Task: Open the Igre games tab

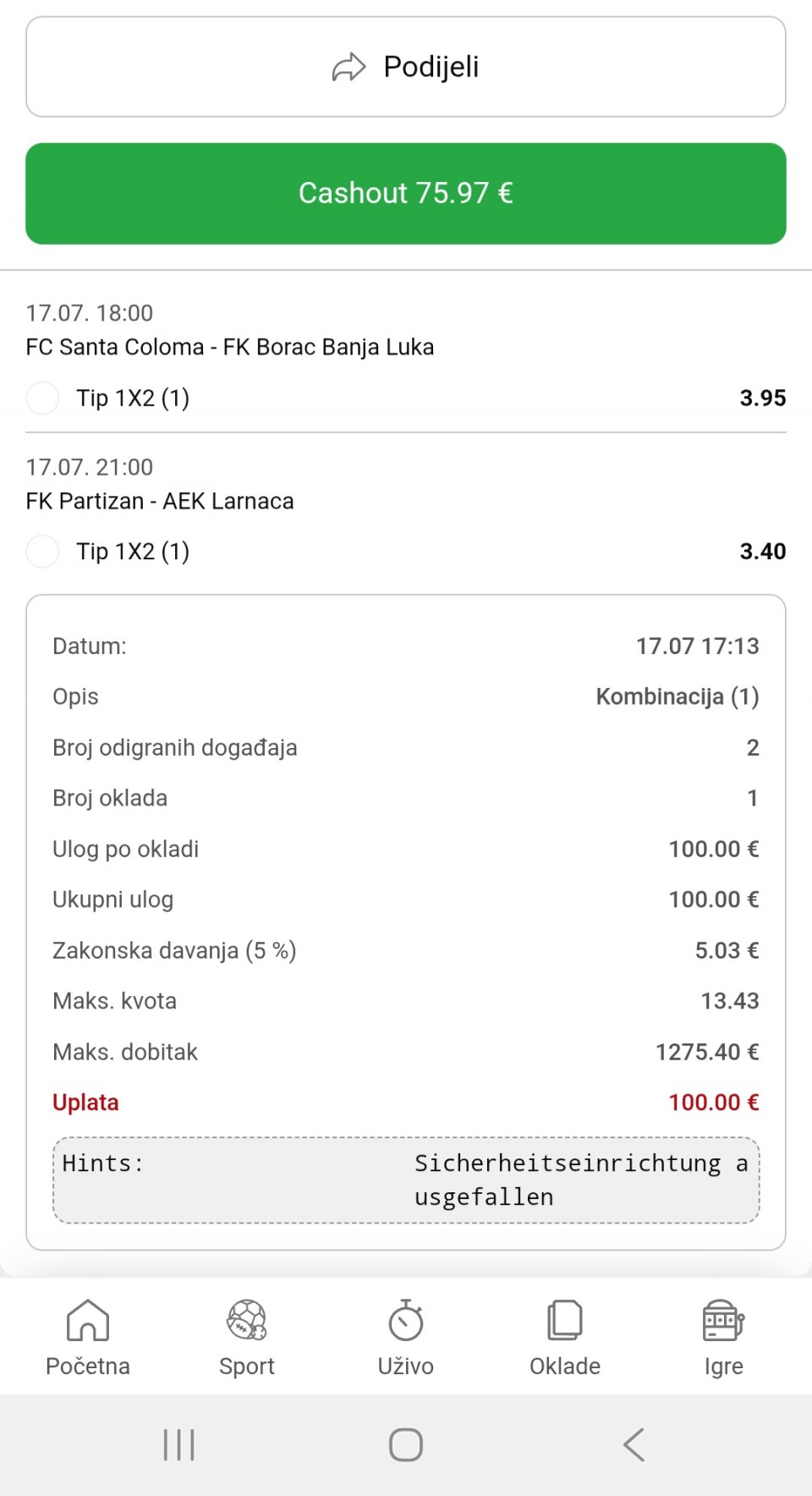Action: [724, 1339]
